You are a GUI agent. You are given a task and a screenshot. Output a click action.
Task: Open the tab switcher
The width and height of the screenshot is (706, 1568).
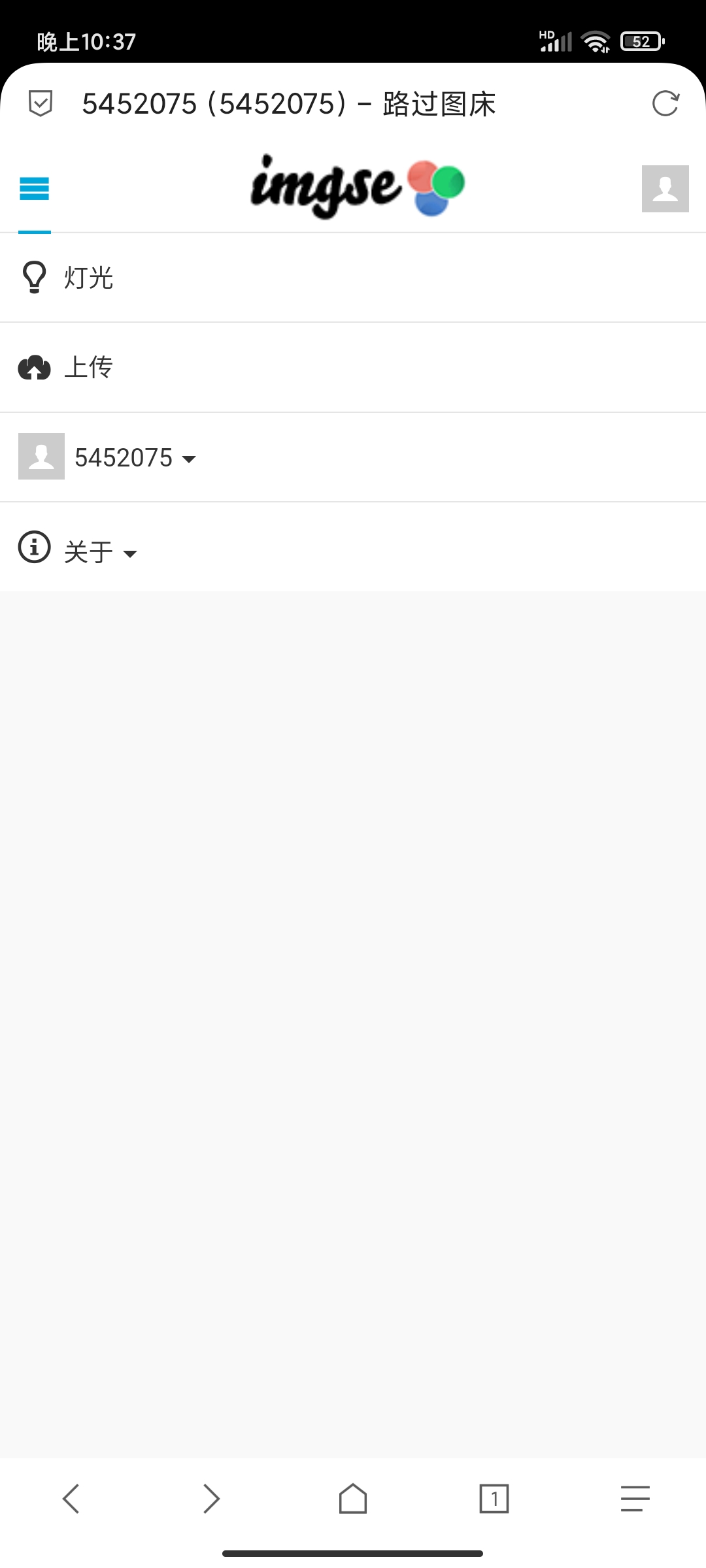click(494, 1498)
